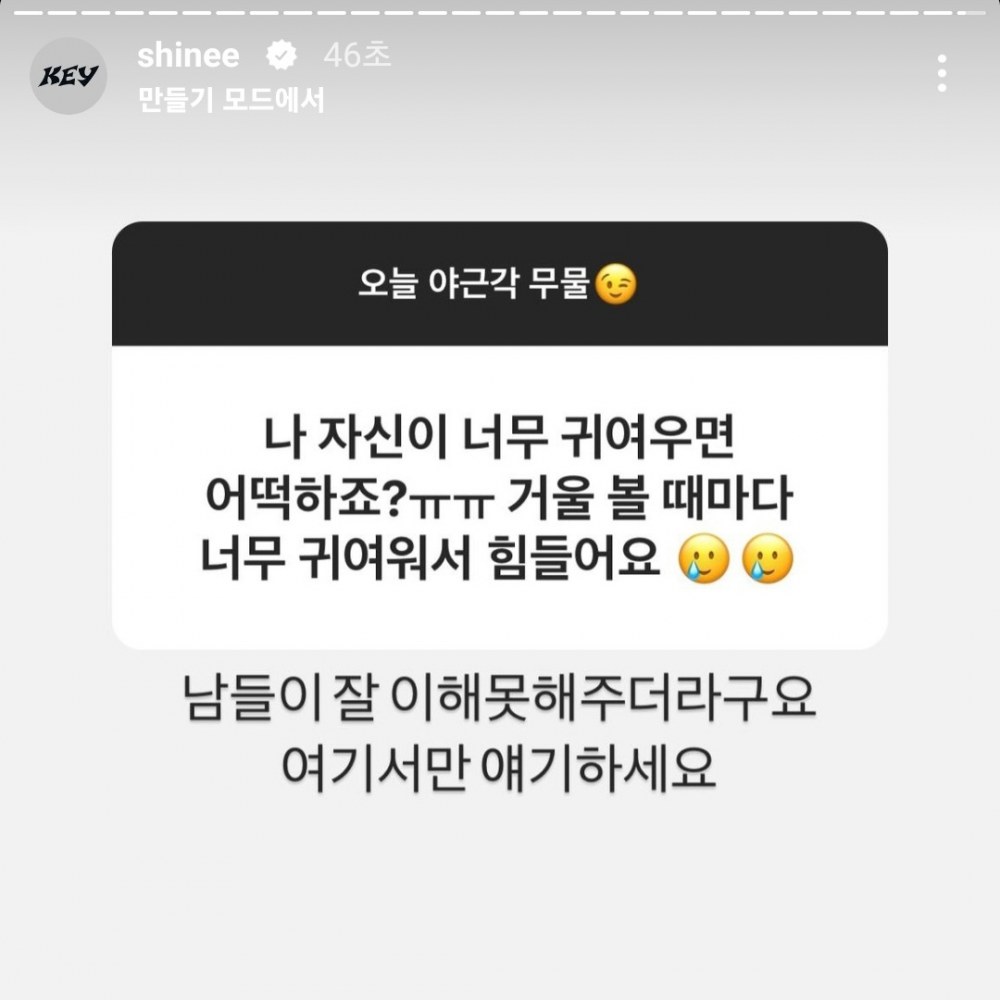The width and height of the screenshot is (1000, 1000).
Task: Open the shinee profile picture
Action: (x=69, y=76)
